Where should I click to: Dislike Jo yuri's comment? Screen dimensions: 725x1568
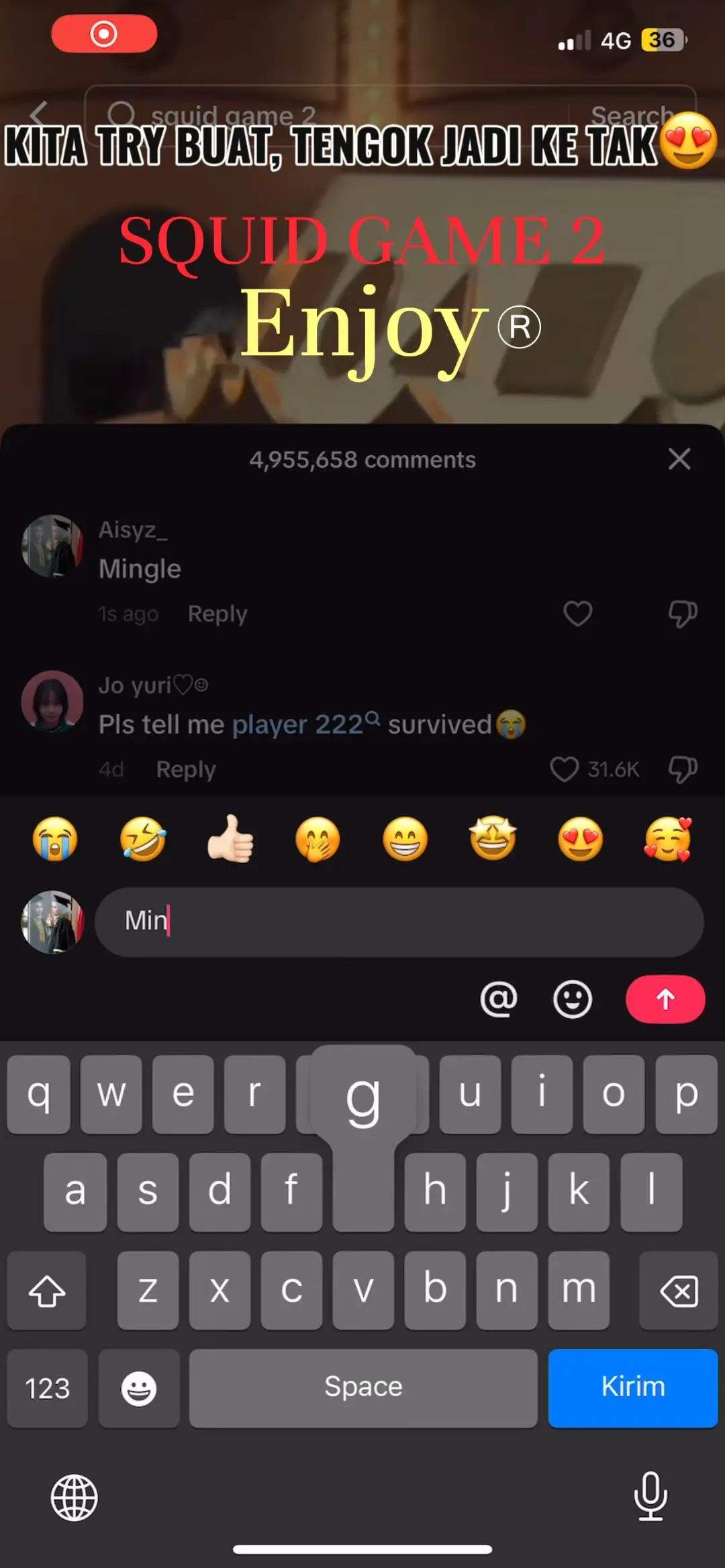683,769
